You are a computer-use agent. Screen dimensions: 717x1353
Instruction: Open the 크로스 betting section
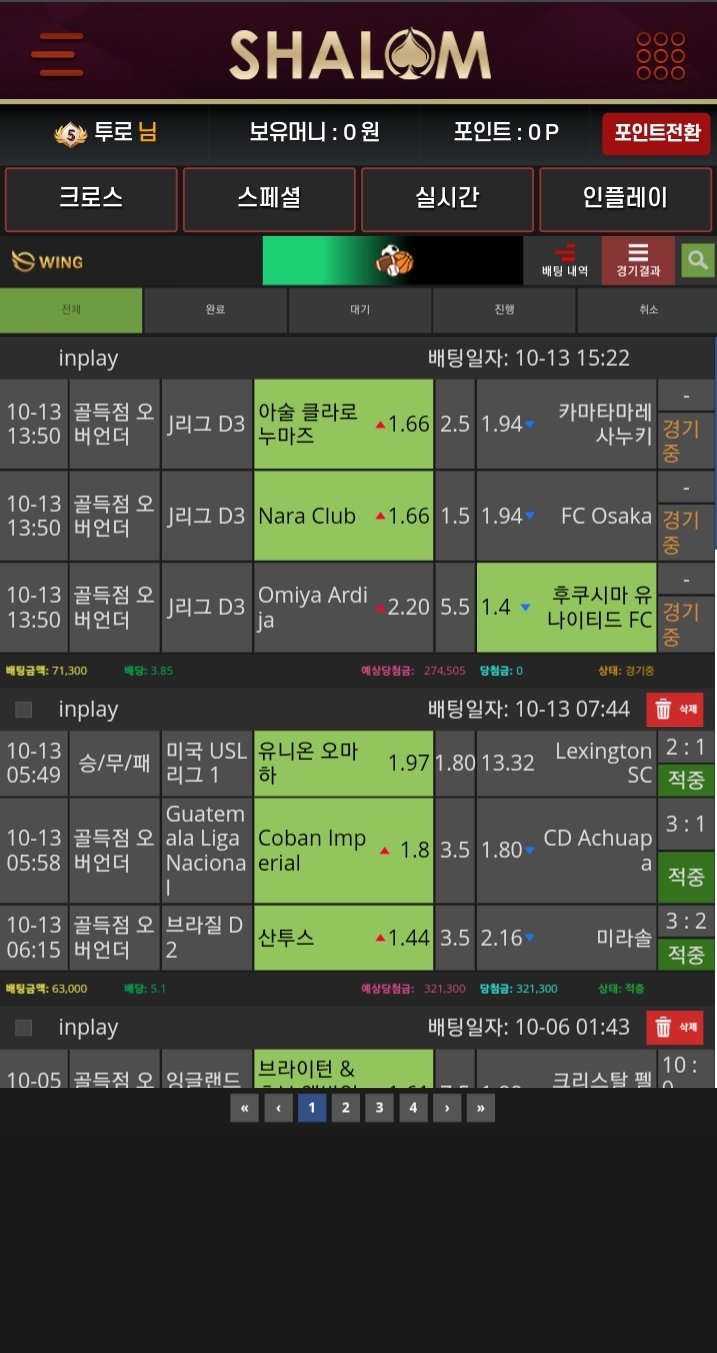[91, 198]
